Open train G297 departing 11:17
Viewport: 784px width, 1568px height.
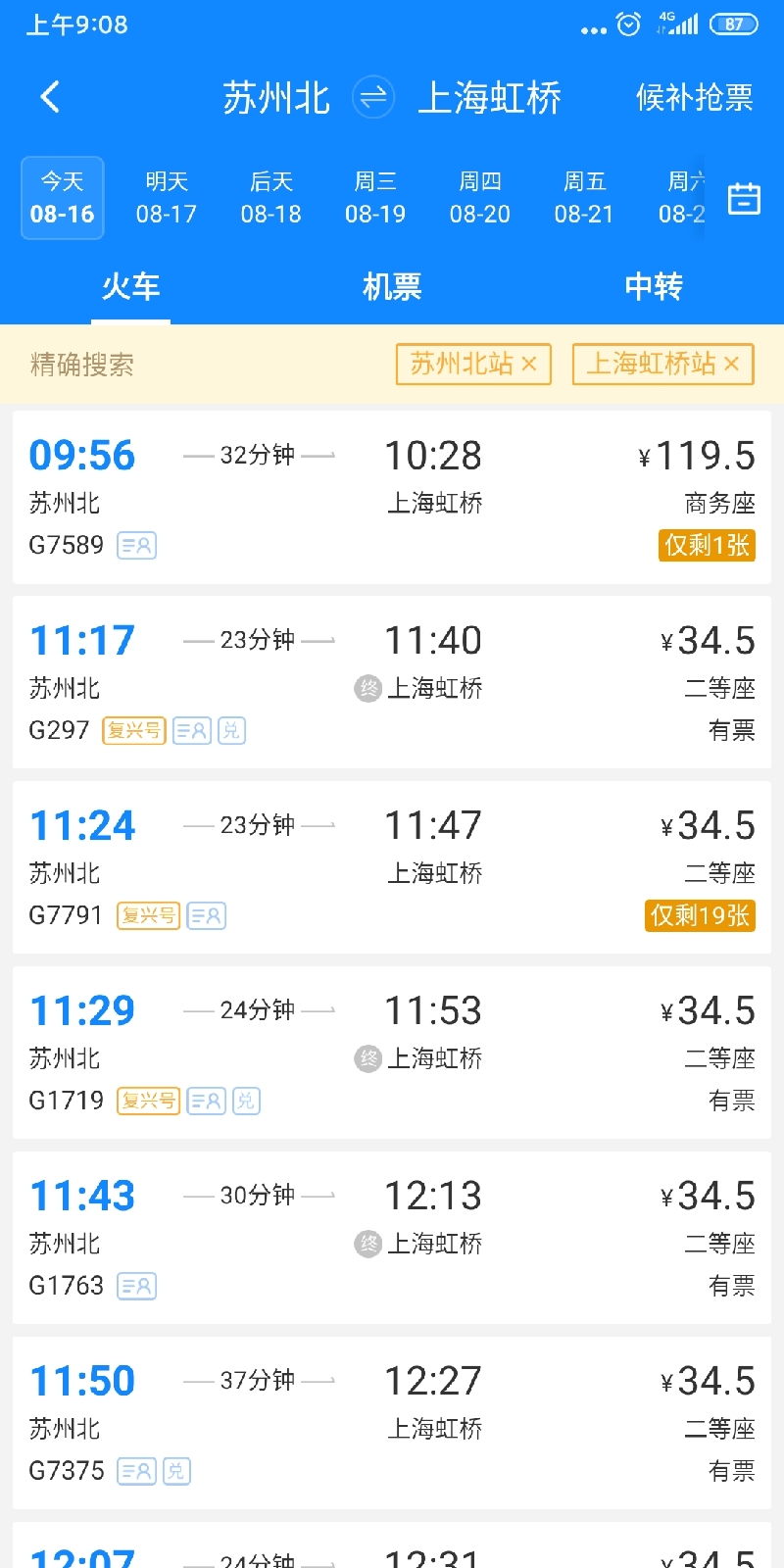click(392, 683)
